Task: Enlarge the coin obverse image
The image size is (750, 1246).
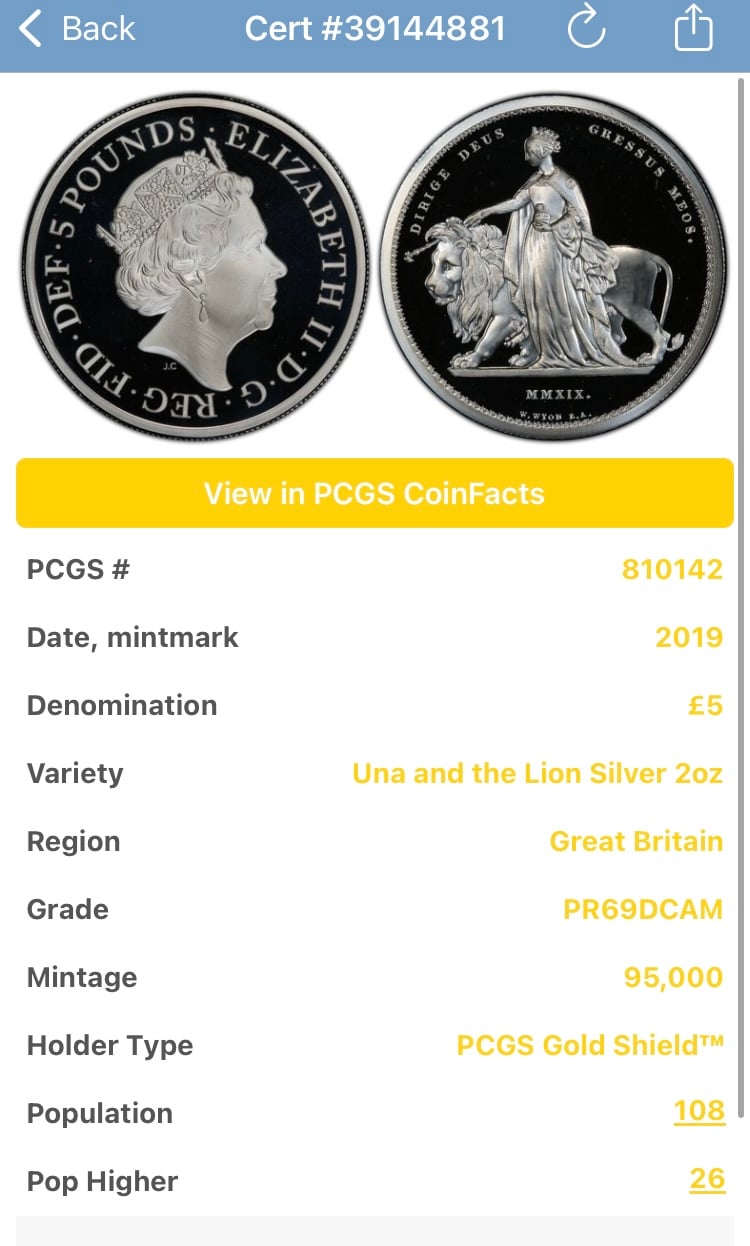Action: [x=195, y=266]
